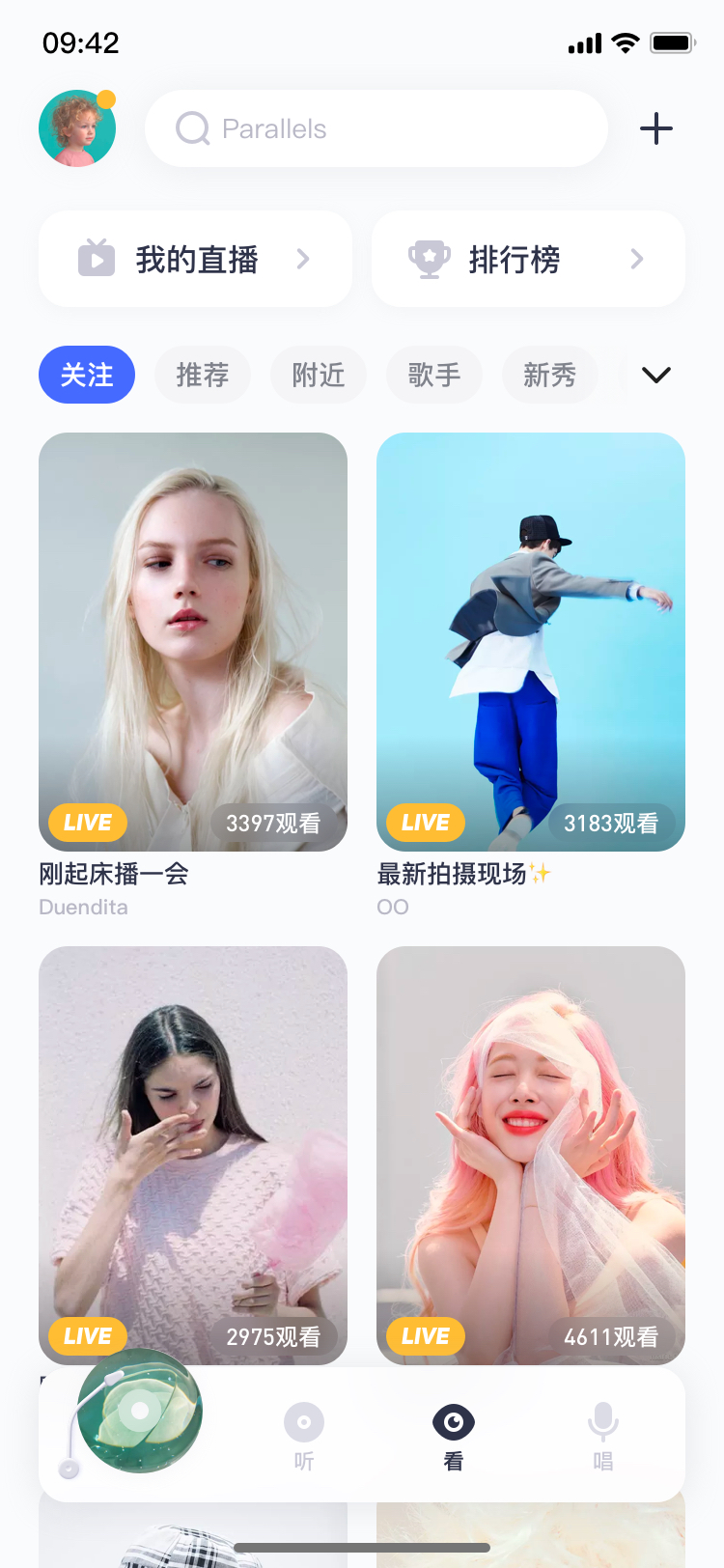The image size is (724, 1568).
Task: Tap the Parallels search box
Action: click(x=376, y=128)
